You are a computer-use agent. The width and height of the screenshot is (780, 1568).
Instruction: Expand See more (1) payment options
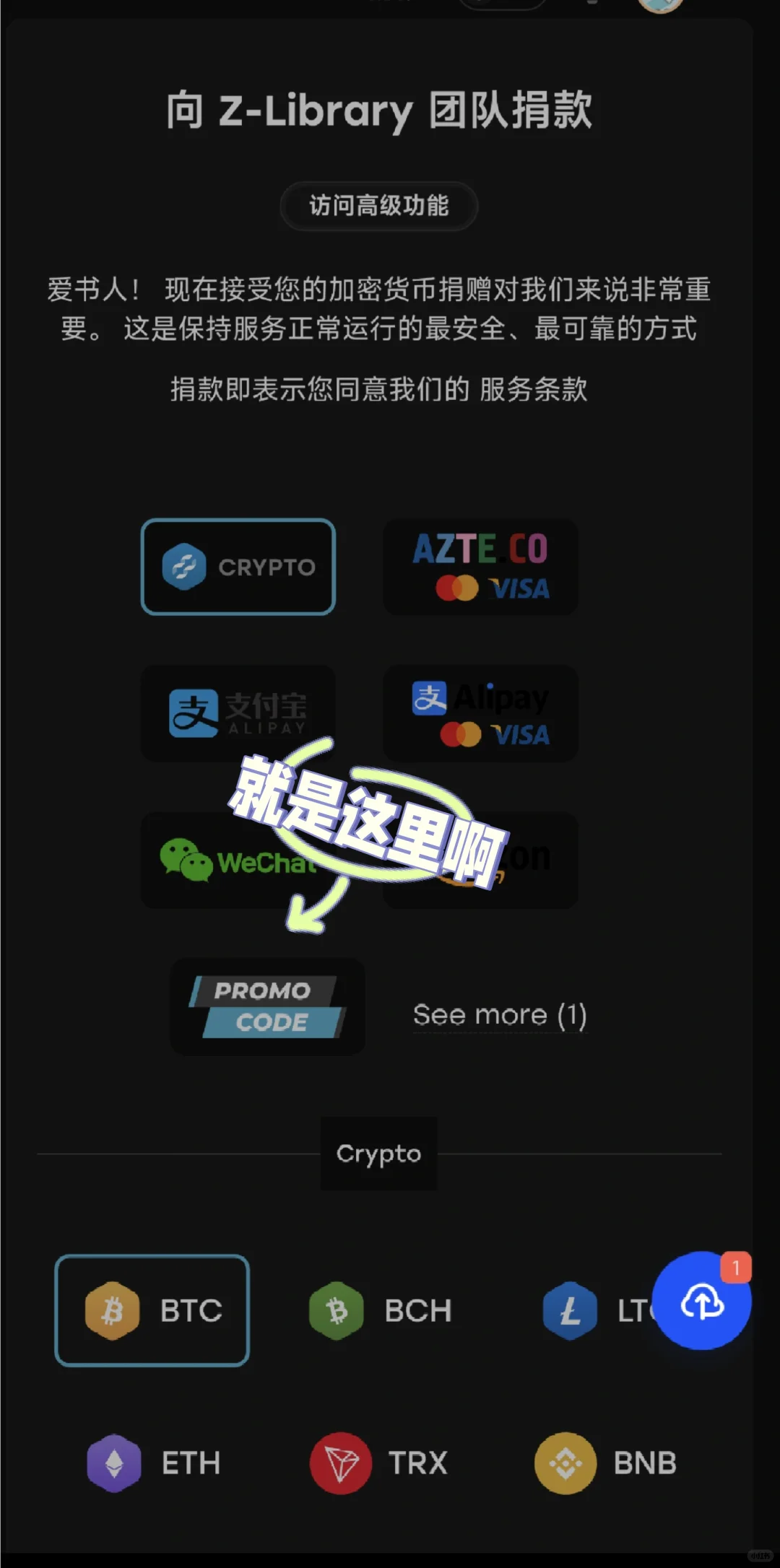coord(500,1015)
